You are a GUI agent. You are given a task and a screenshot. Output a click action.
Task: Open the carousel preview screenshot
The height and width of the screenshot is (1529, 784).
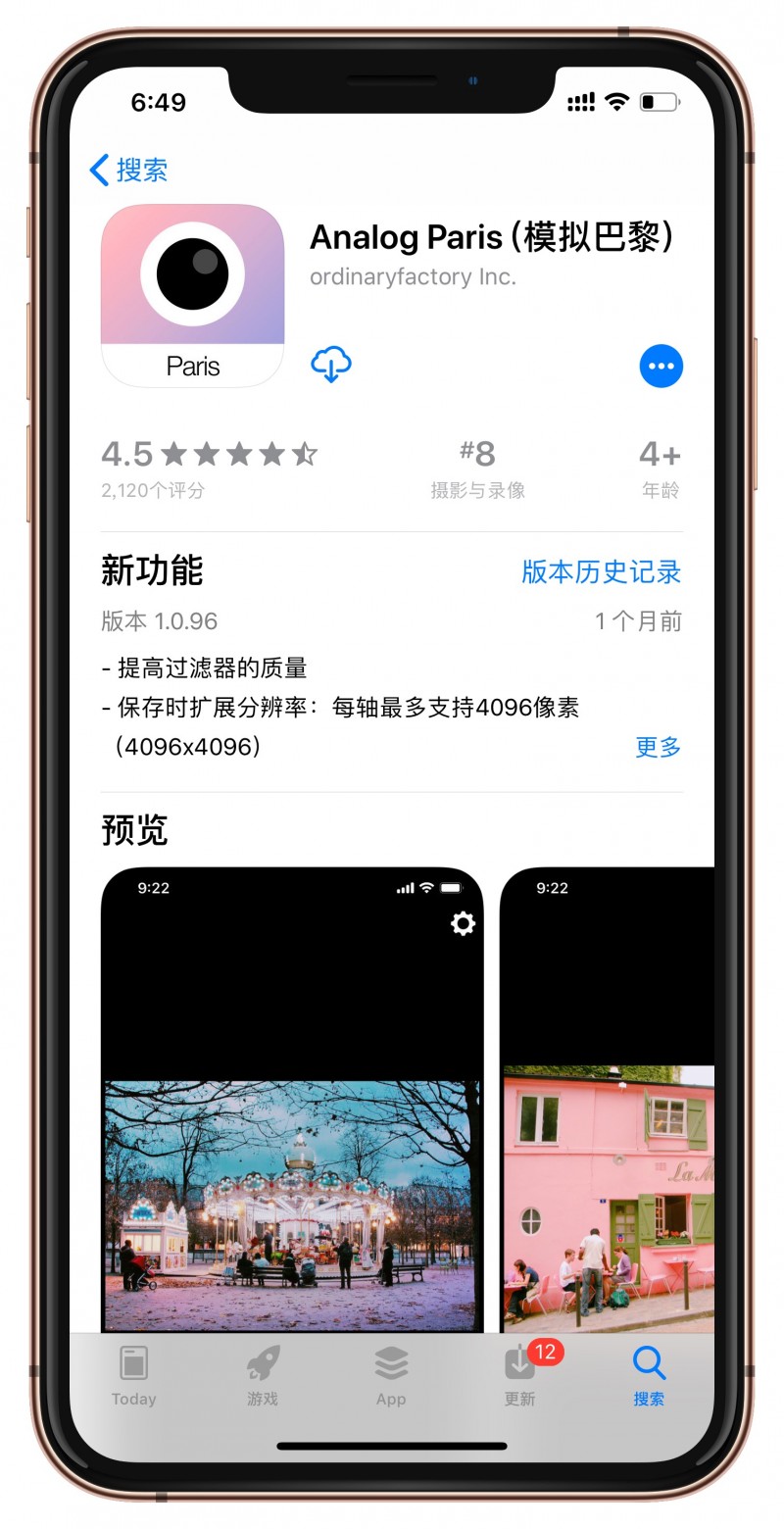(292, 1098)
